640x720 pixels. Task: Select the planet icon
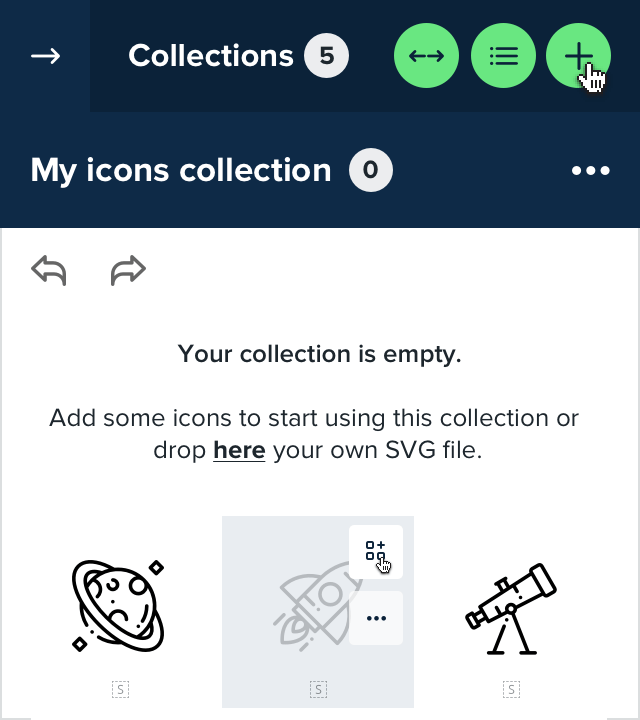click(x=118, y=607)
